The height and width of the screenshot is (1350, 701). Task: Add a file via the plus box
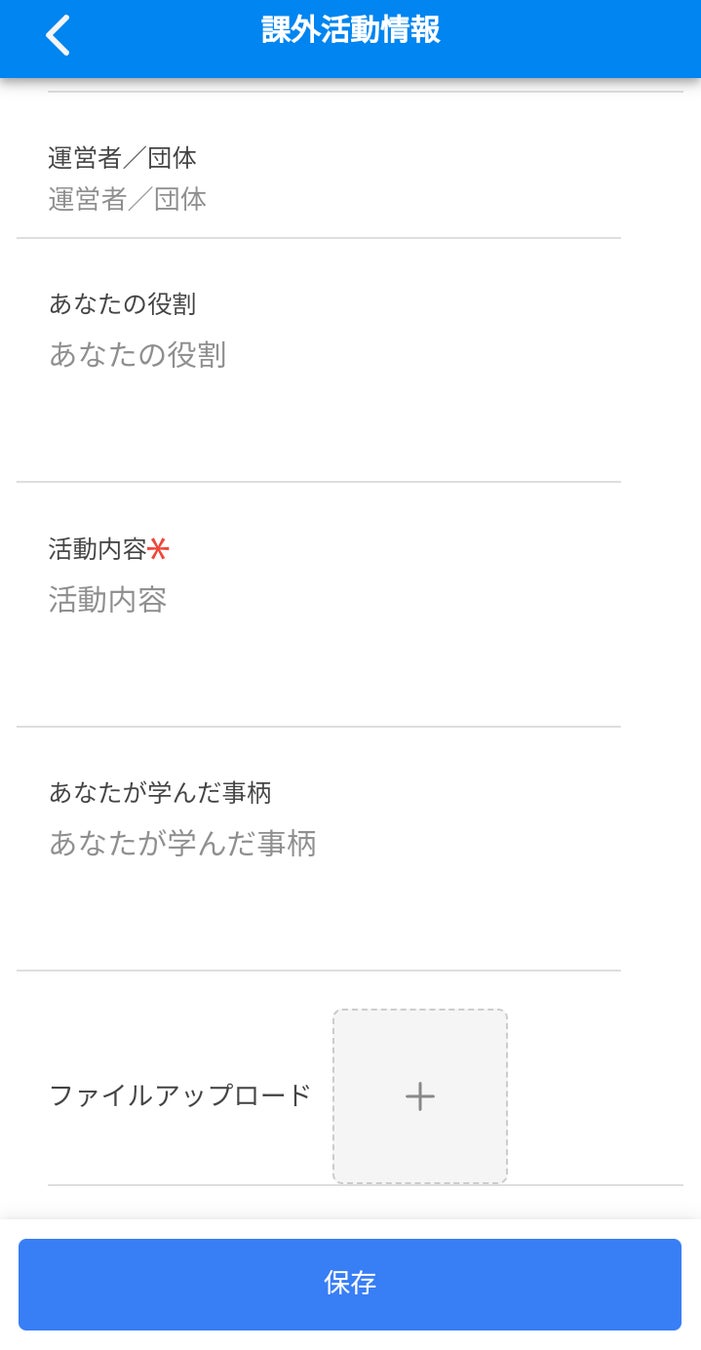(420, 1097)
